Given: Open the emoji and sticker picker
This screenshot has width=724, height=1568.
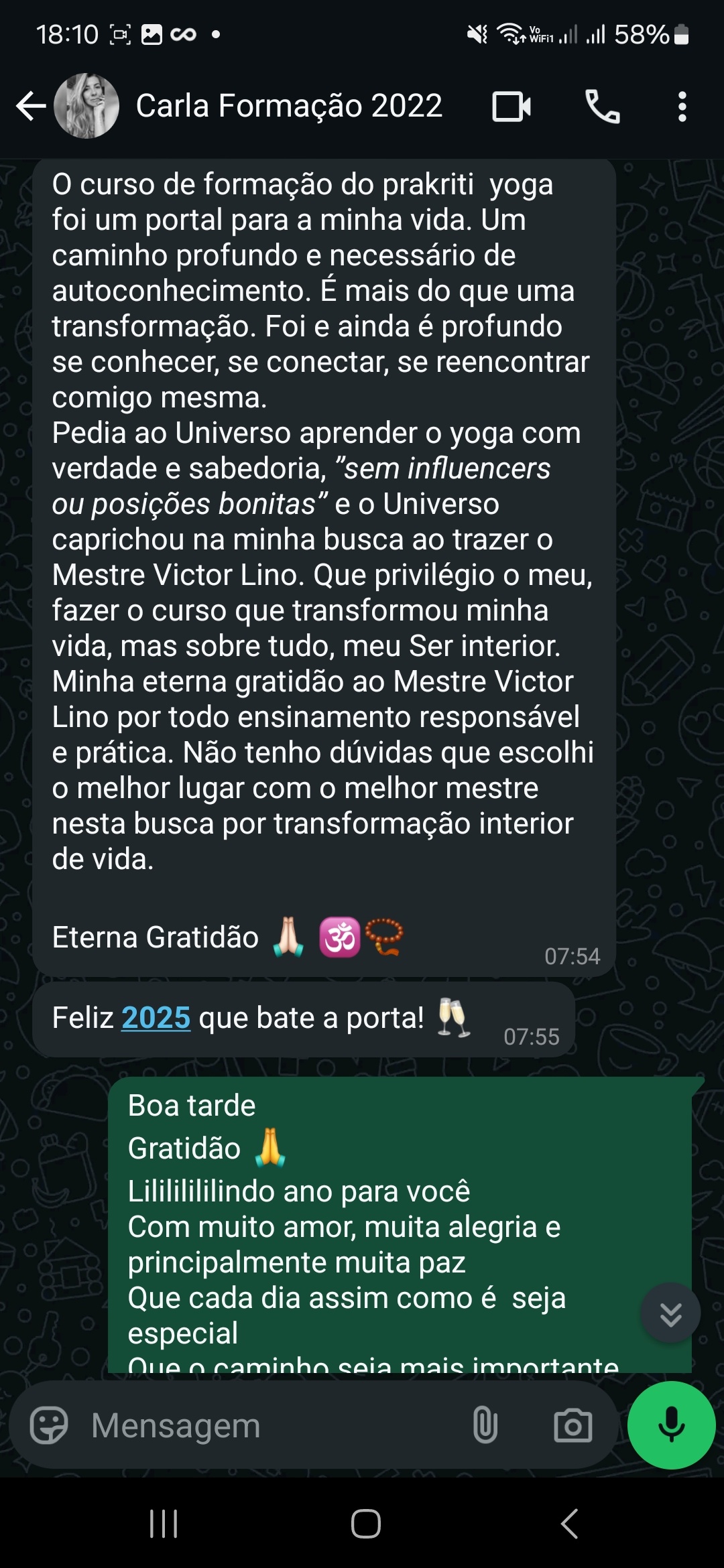Looking at the screenshot, I should click(x=49, y=1425).
